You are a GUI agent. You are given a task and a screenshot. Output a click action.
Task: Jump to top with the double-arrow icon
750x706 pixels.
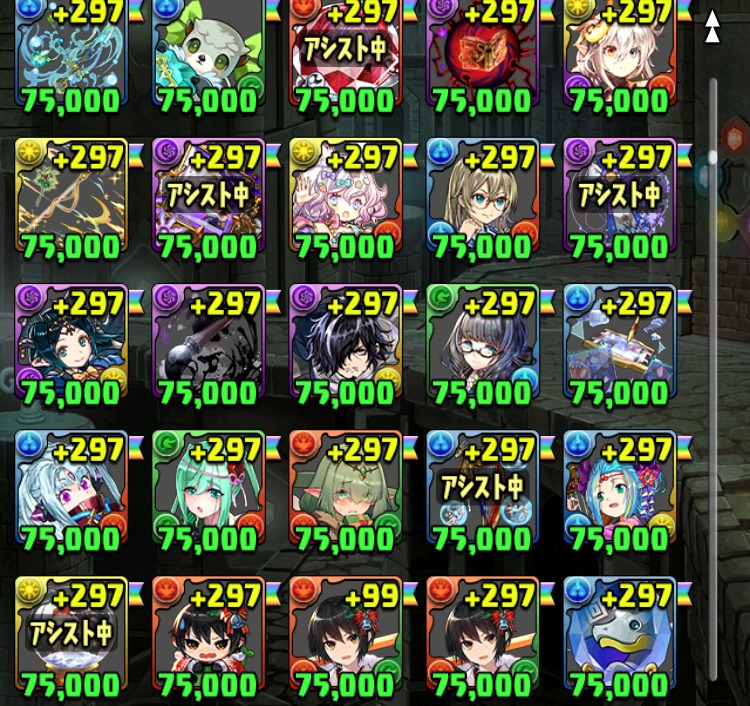(x=713, y=27)
